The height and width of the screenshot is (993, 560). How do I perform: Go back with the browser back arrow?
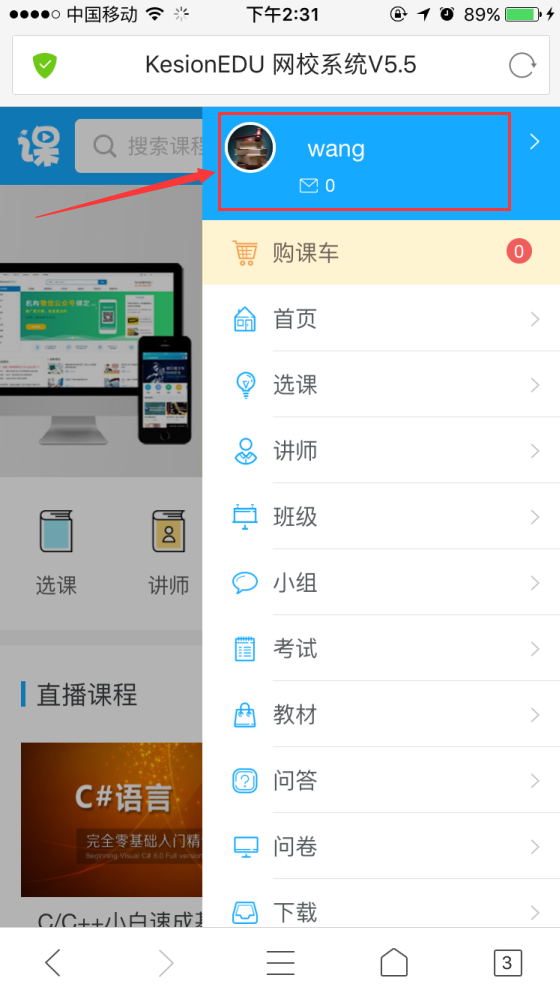pyautogui.click(x=53, y=963)
